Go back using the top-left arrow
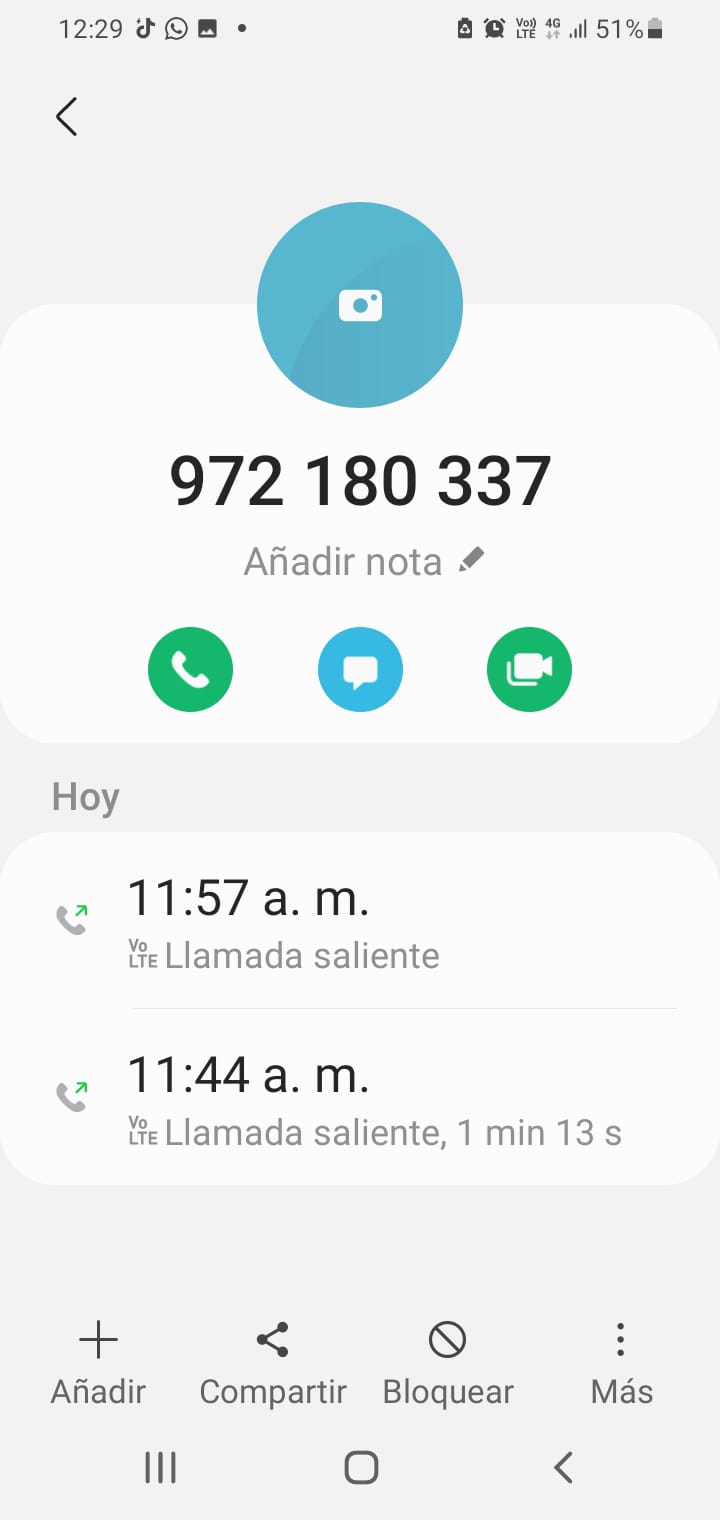Screen dimensions: 720x1520 point(67,117)
